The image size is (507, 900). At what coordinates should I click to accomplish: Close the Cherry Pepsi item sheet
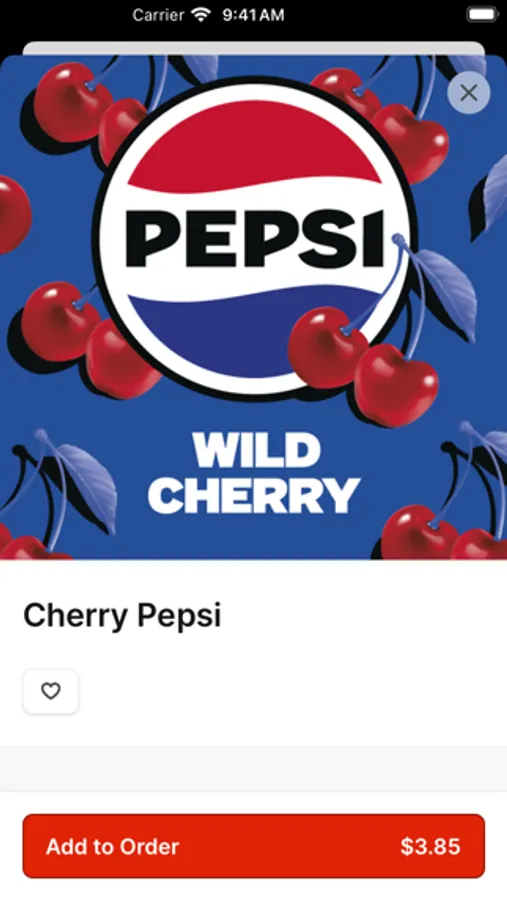pos(469,92)
